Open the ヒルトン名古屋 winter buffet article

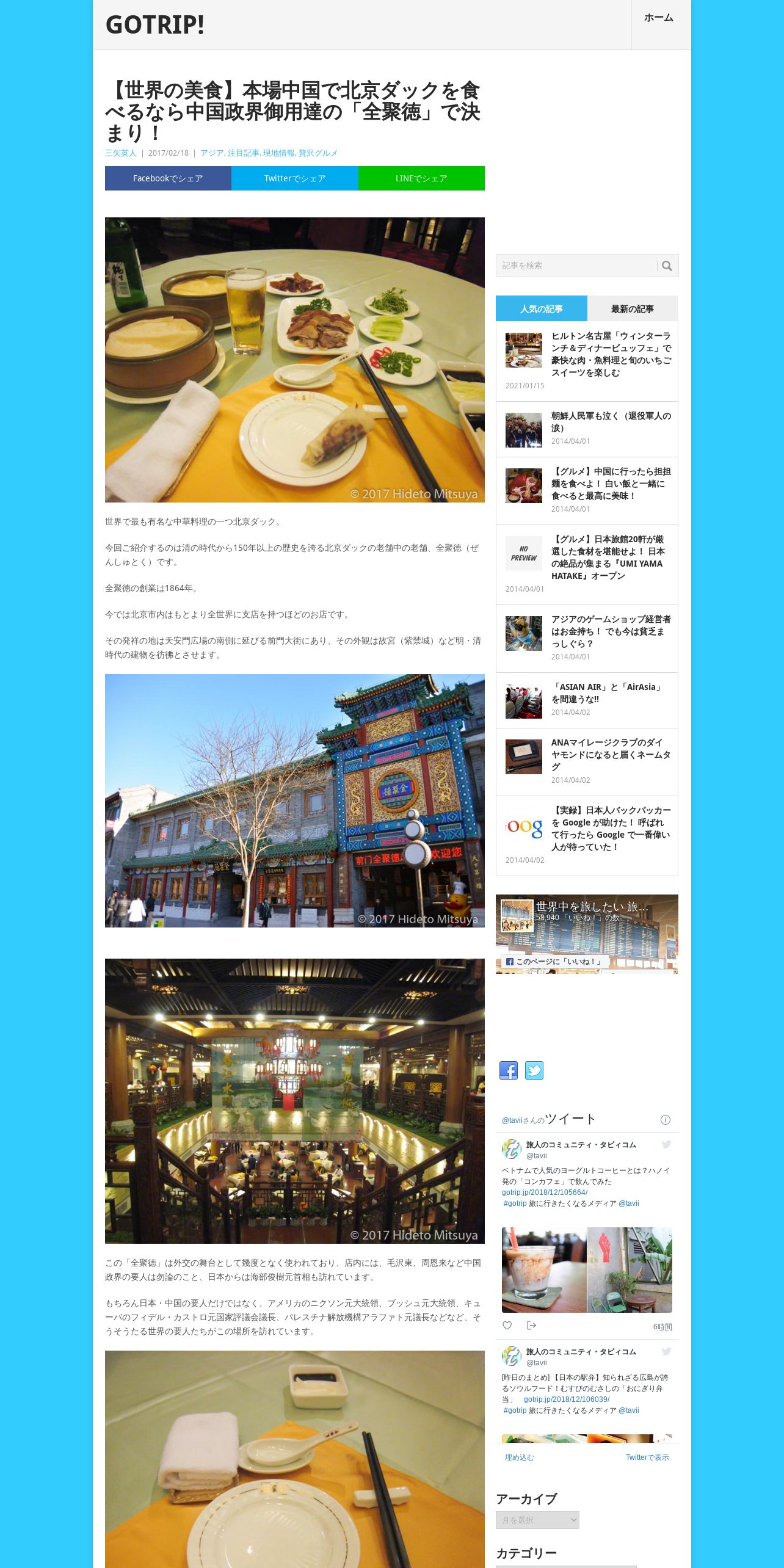click(x=611, y=354)
